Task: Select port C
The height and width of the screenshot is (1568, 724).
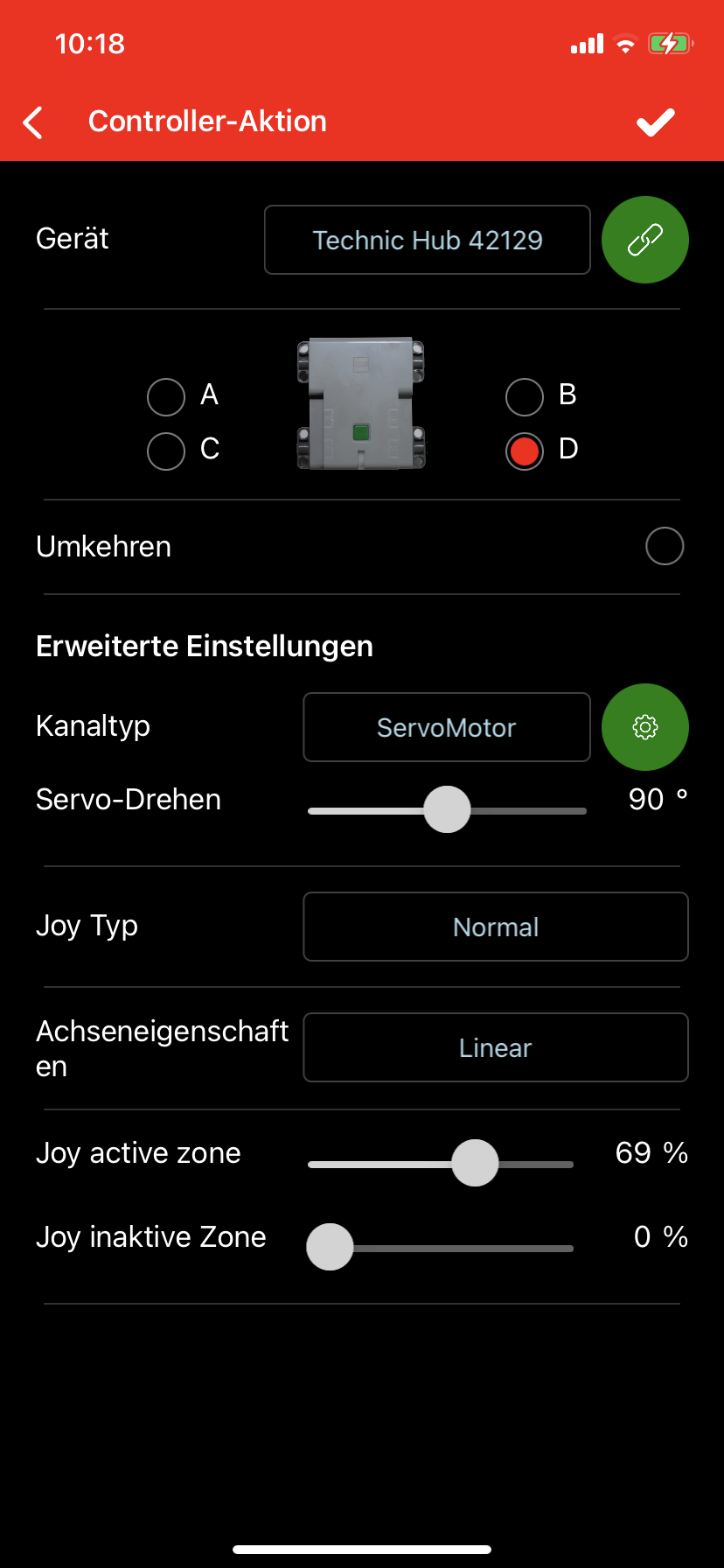Action: (166, 451)
